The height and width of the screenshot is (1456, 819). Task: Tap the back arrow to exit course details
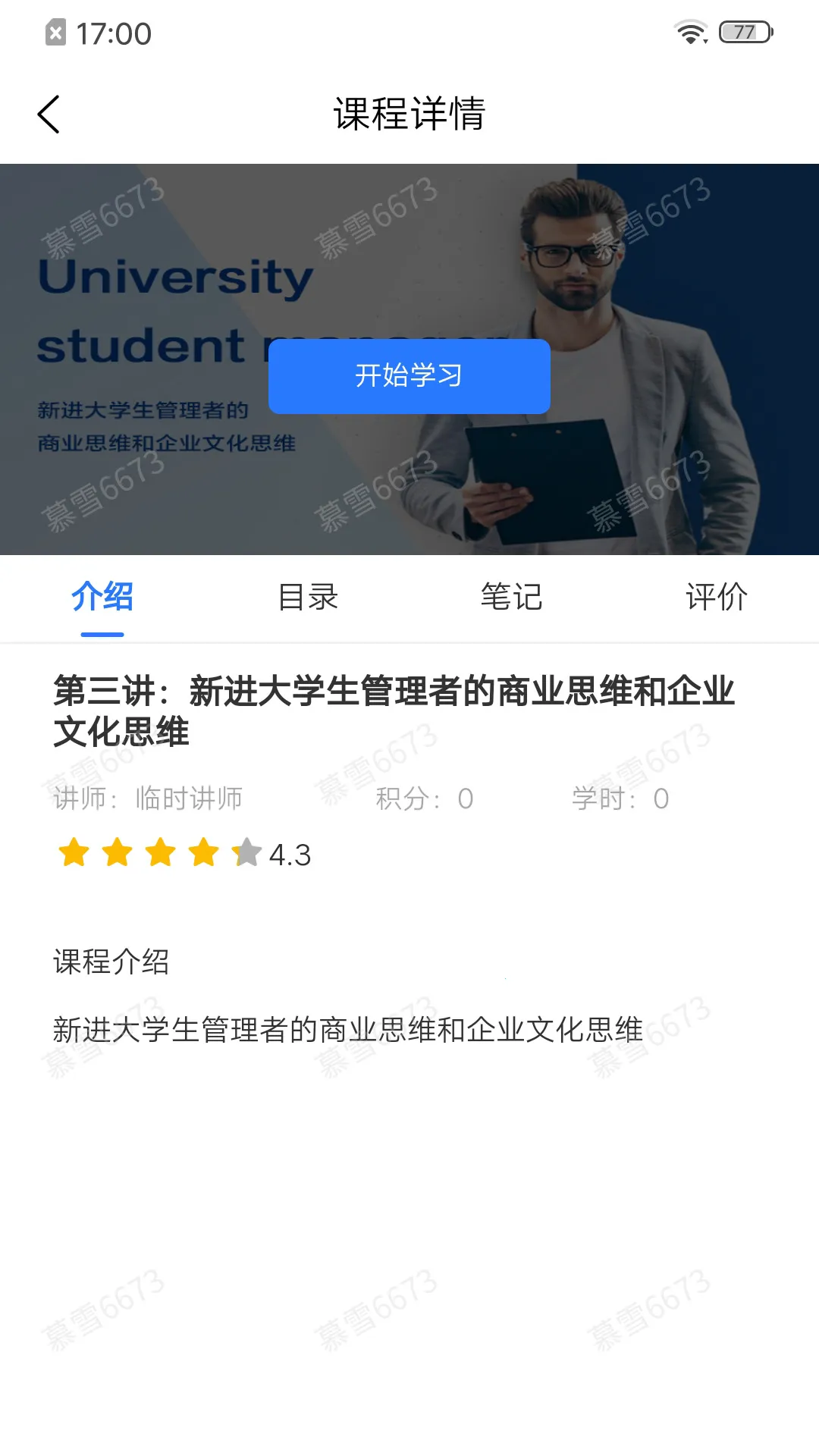click(49, 114)
